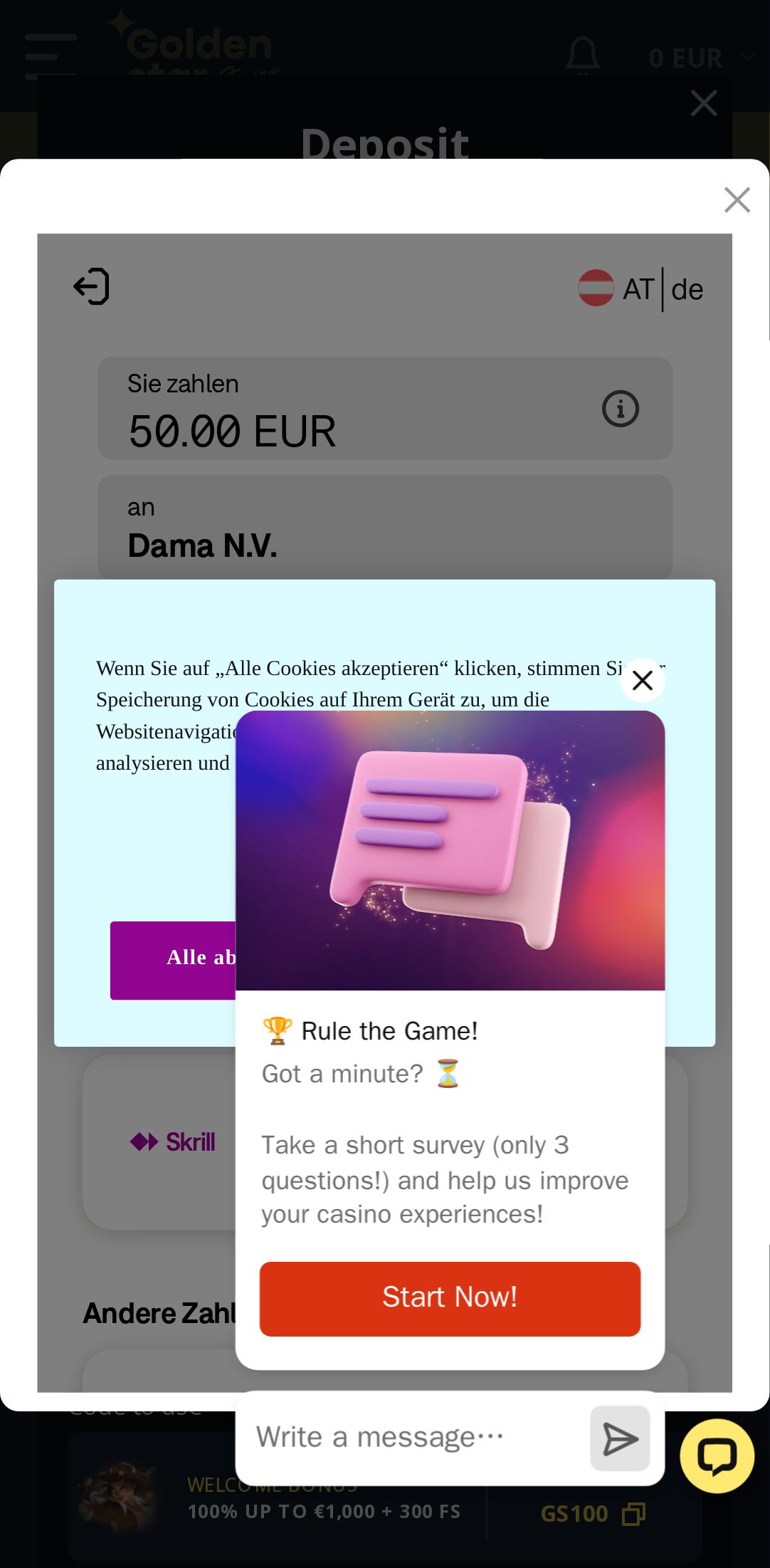
Task: Change country and language AT de
Action: [640, 289]
